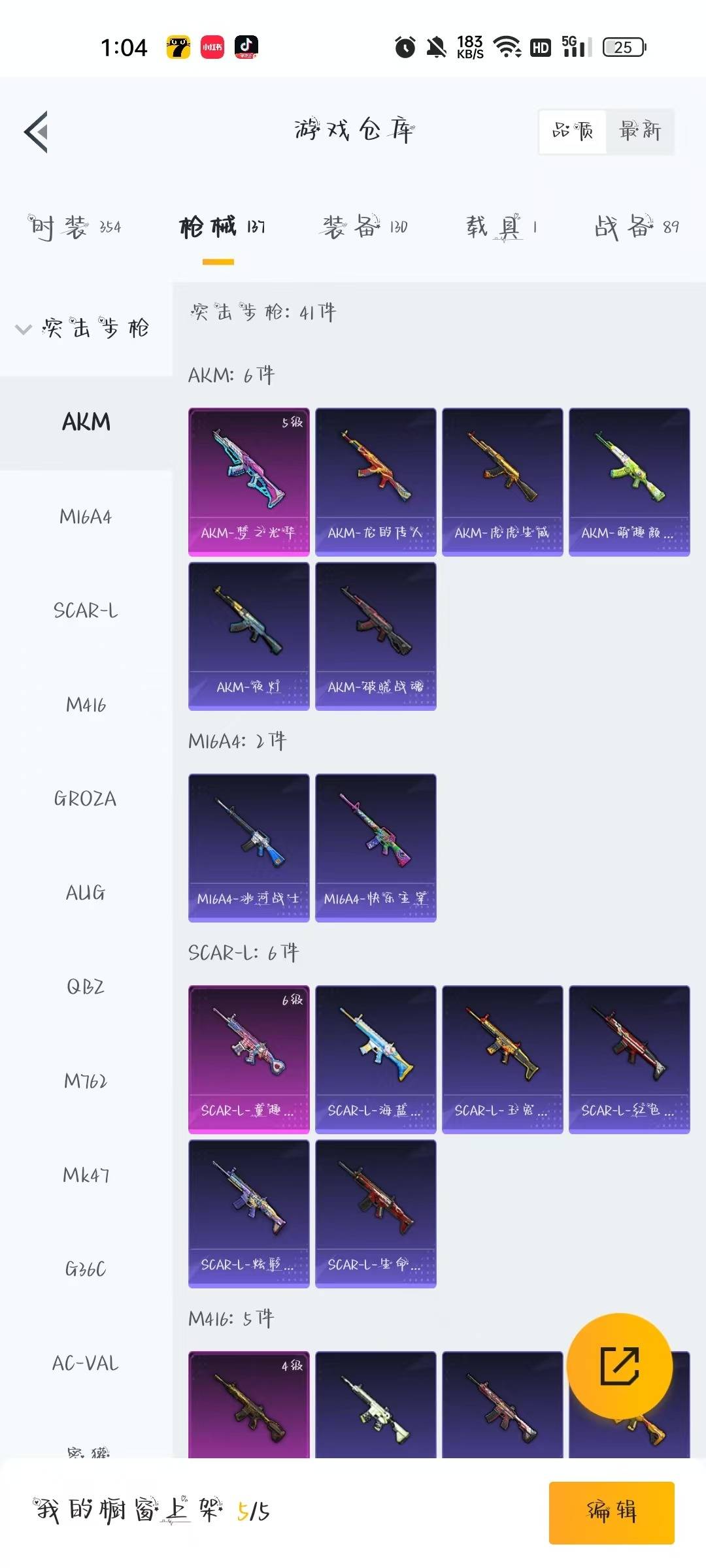Go back using the top-left arrow

pos(37,131)
